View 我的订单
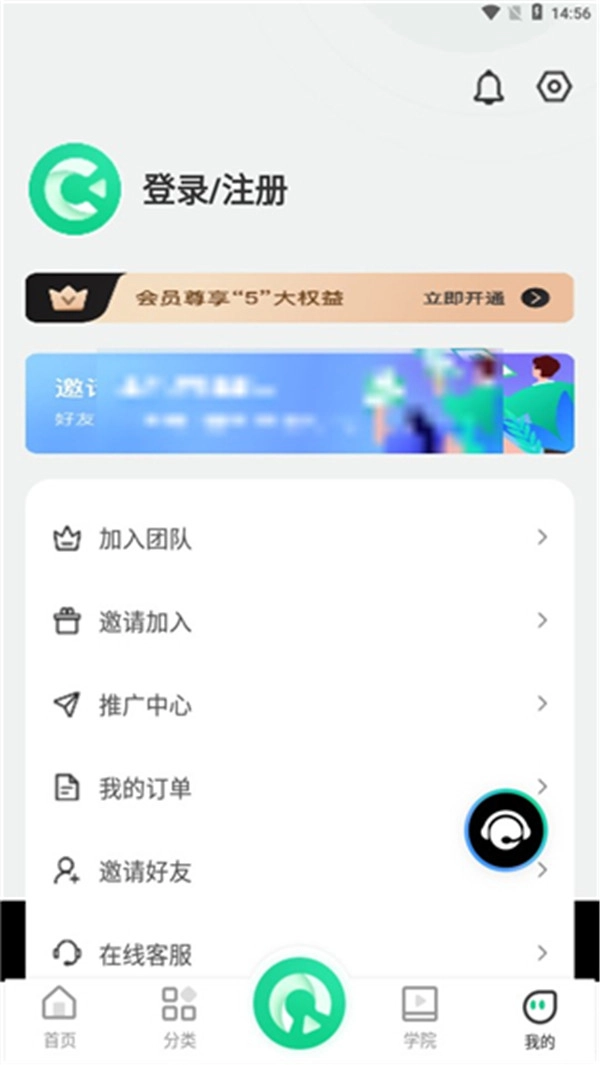Image resolution: width=600 pixels, height=1065 pixels. 299,788
